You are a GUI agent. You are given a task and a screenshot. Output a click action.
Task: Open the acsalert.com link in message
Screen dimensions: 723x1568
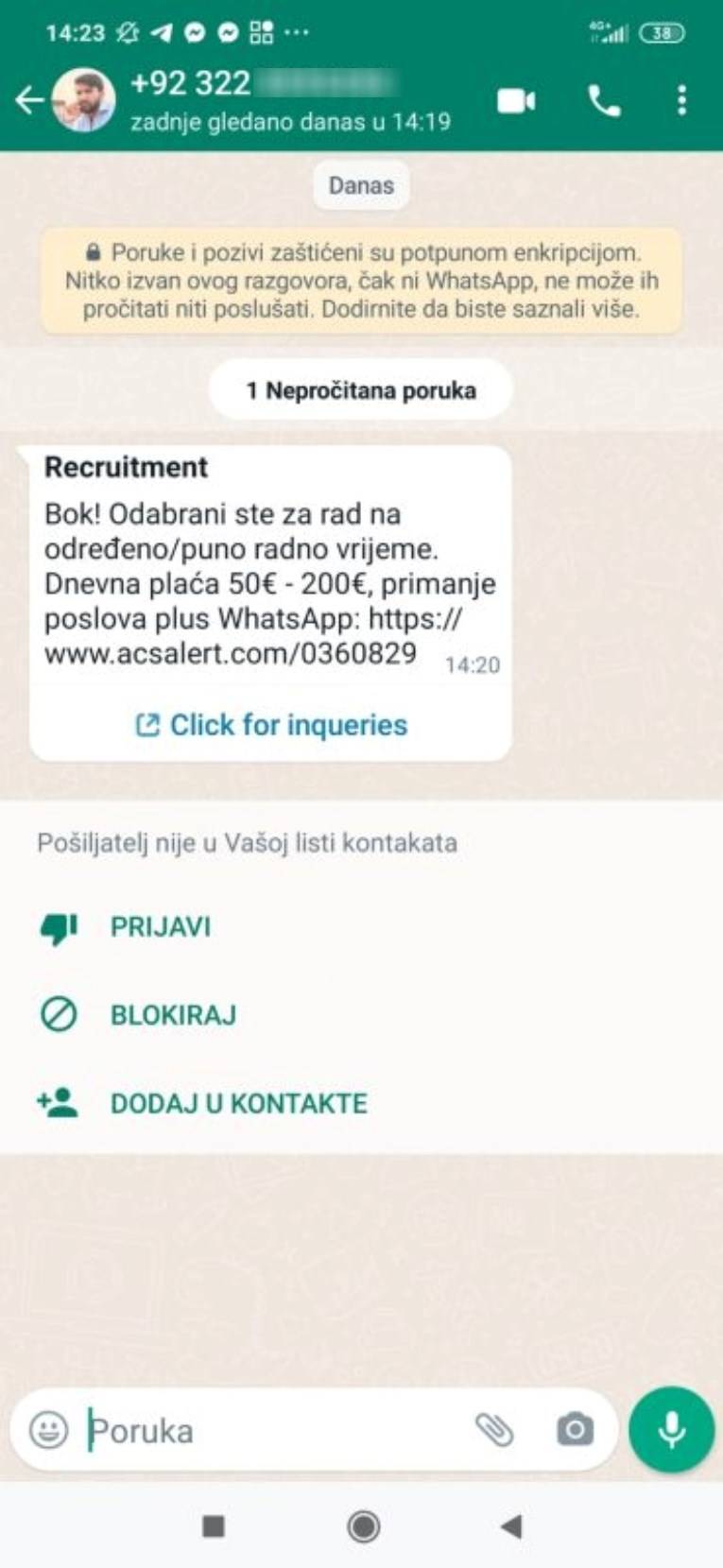(x=230, y=653)
